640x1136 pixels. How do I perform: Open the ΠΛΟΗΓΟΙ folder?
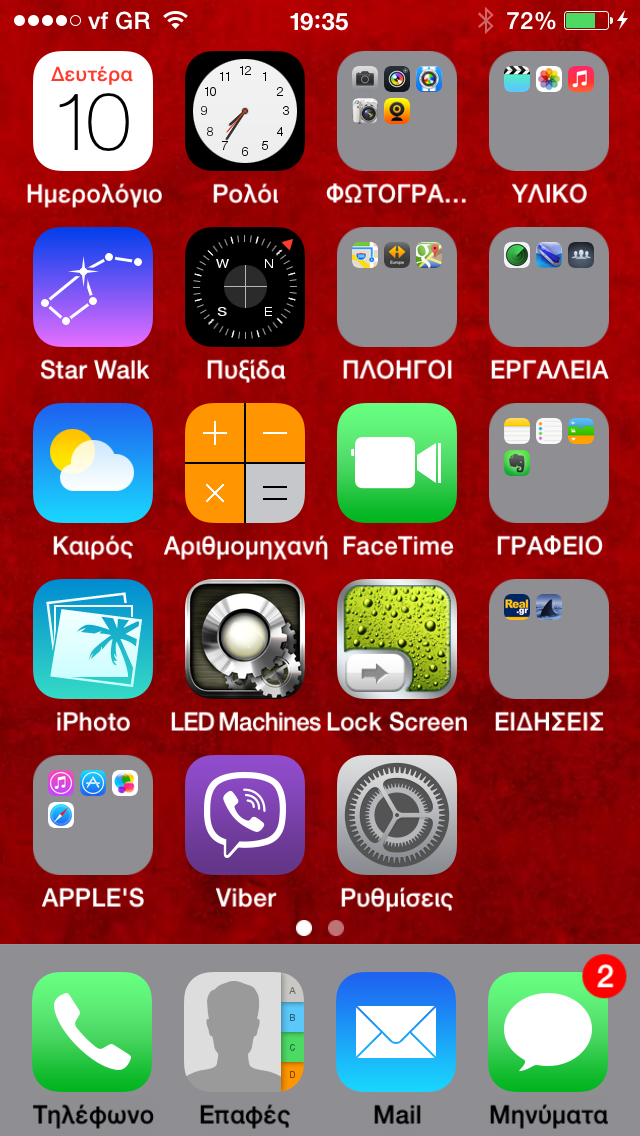(x=396, y=287)
